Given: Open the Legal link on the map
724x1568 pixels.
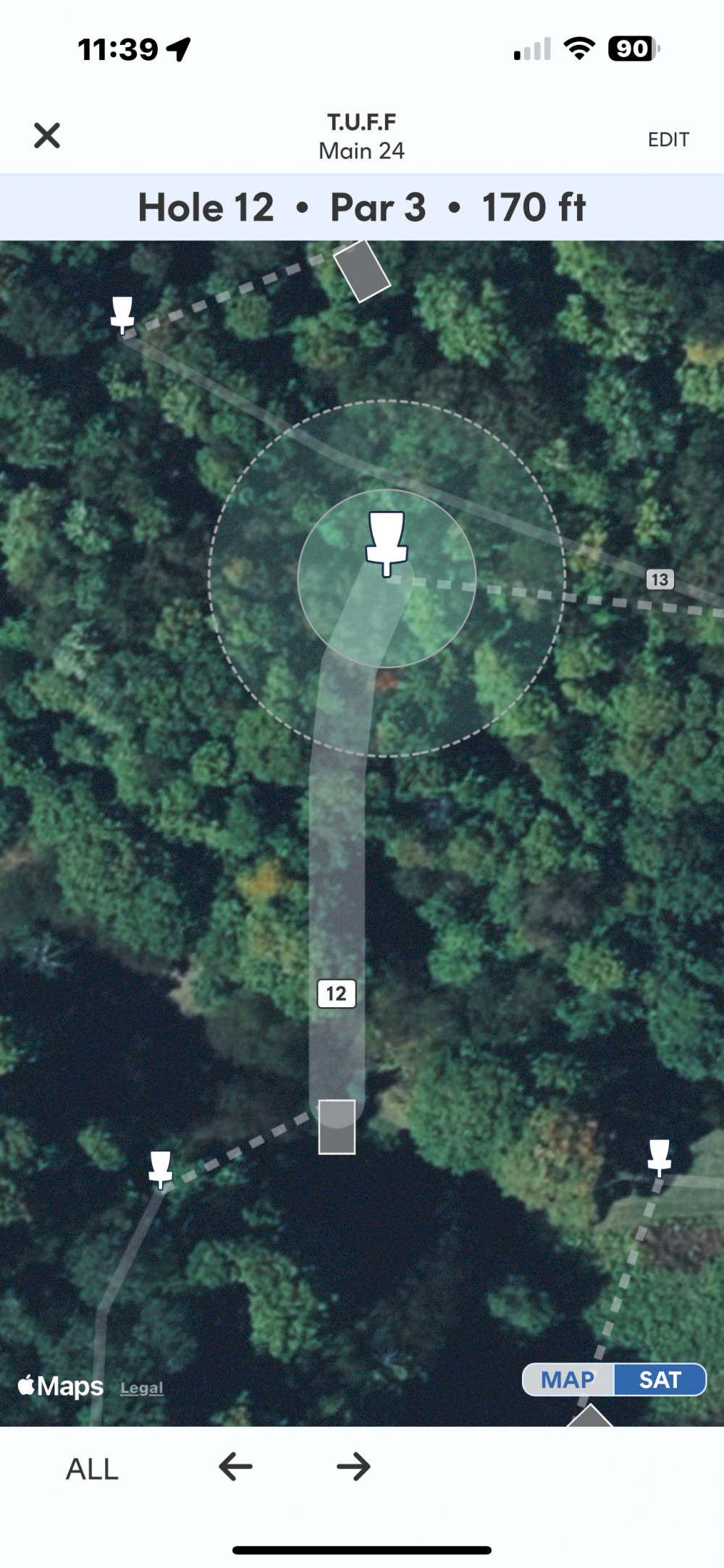Looking at the screenshot, I should tap(142, 1387).
